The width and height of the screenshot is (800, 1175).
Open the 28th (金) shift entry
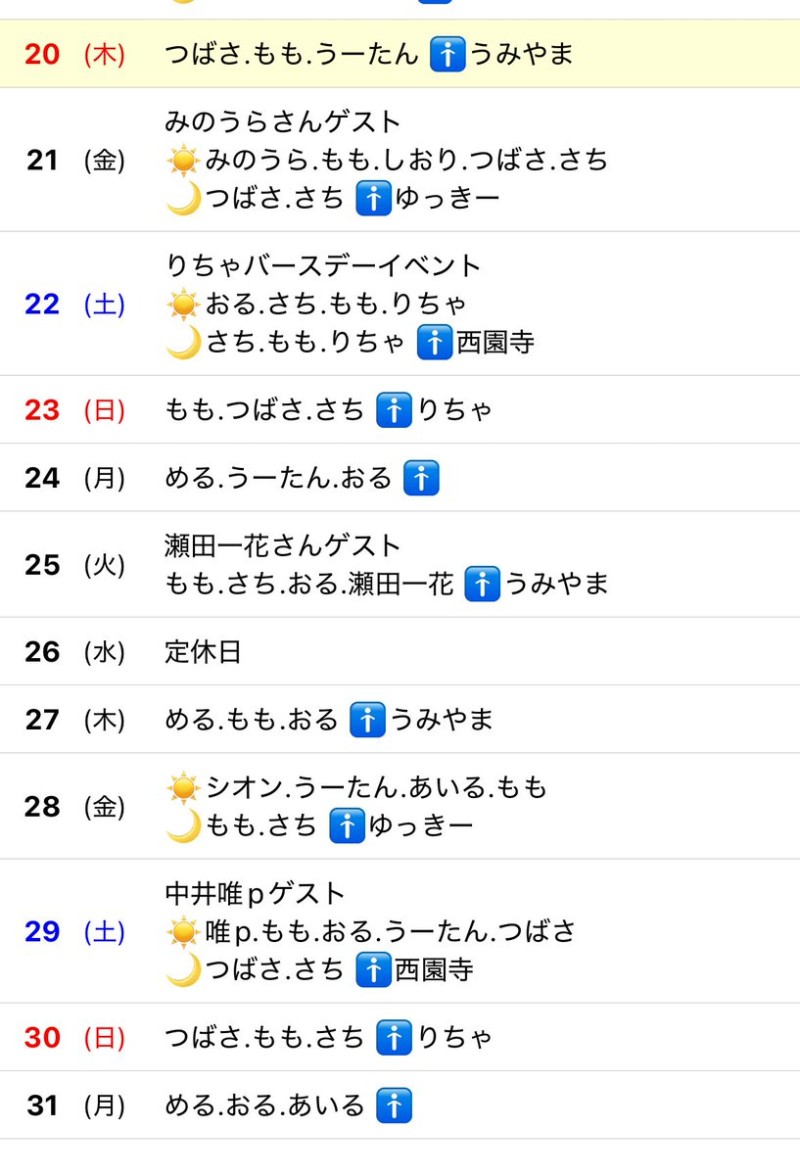(x=400, y=806)
